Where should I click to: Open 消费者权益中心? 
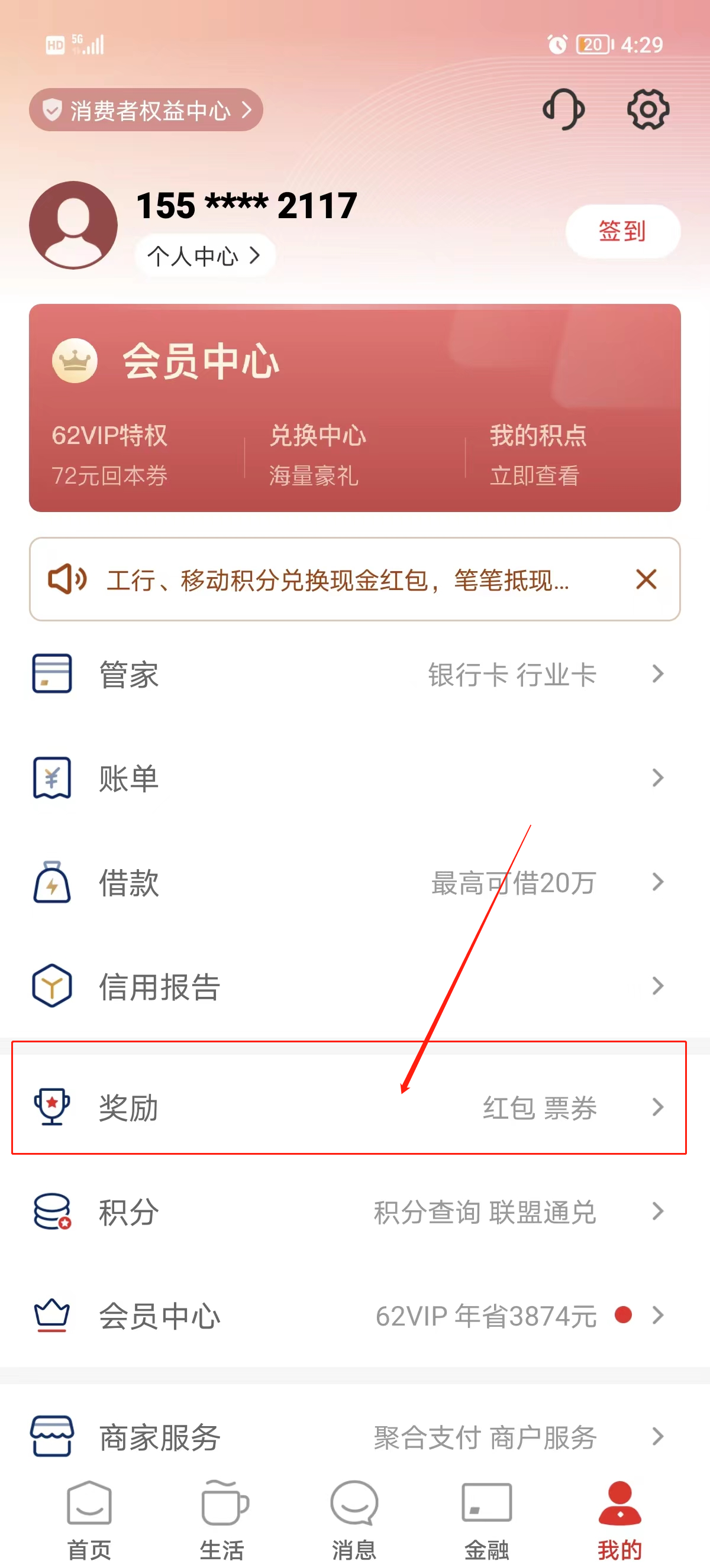click(x=146, y=110)
